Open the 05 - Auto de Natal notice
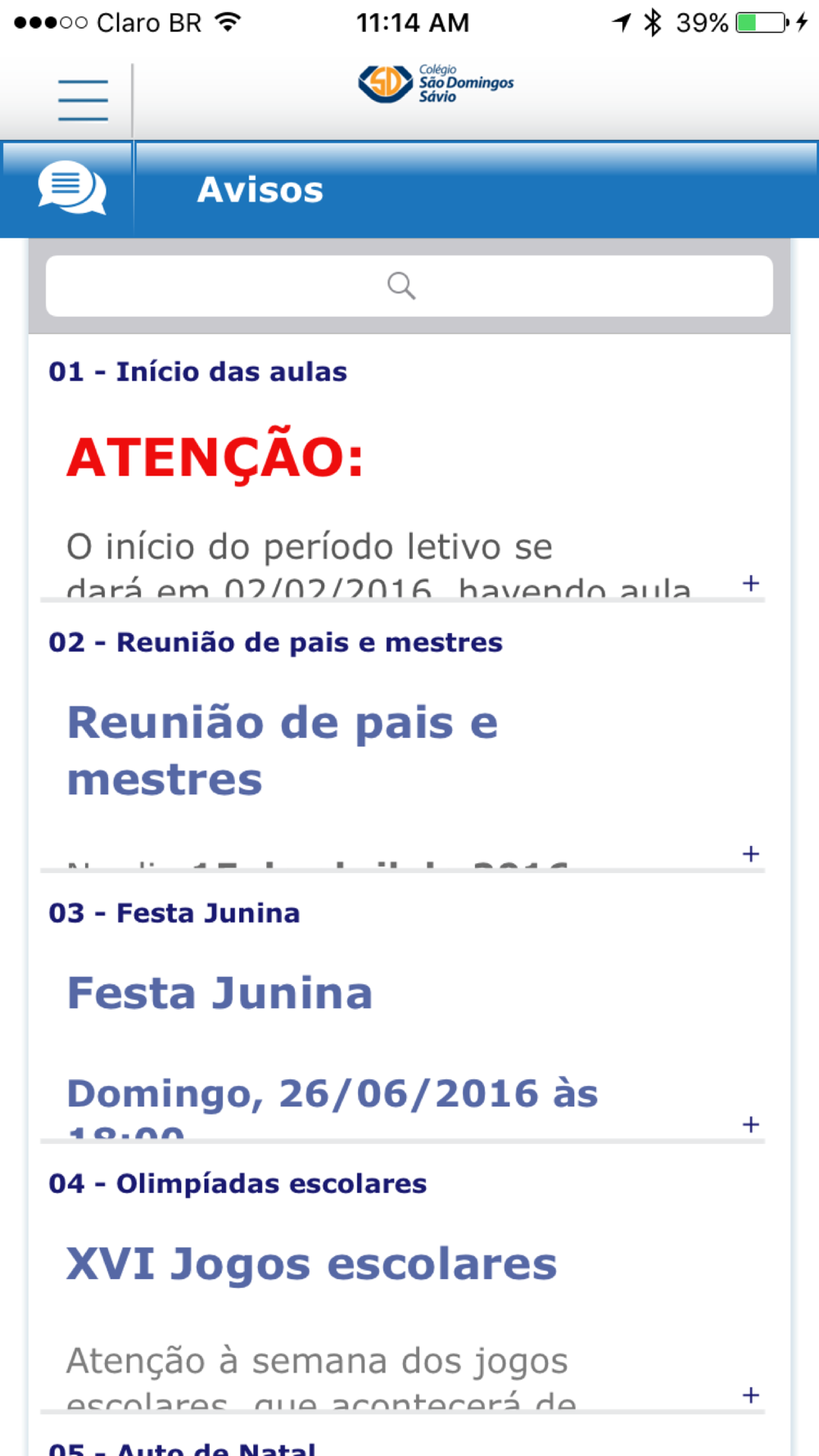Viewport: 819px width, 1456px height. [x=183, y=1448]
